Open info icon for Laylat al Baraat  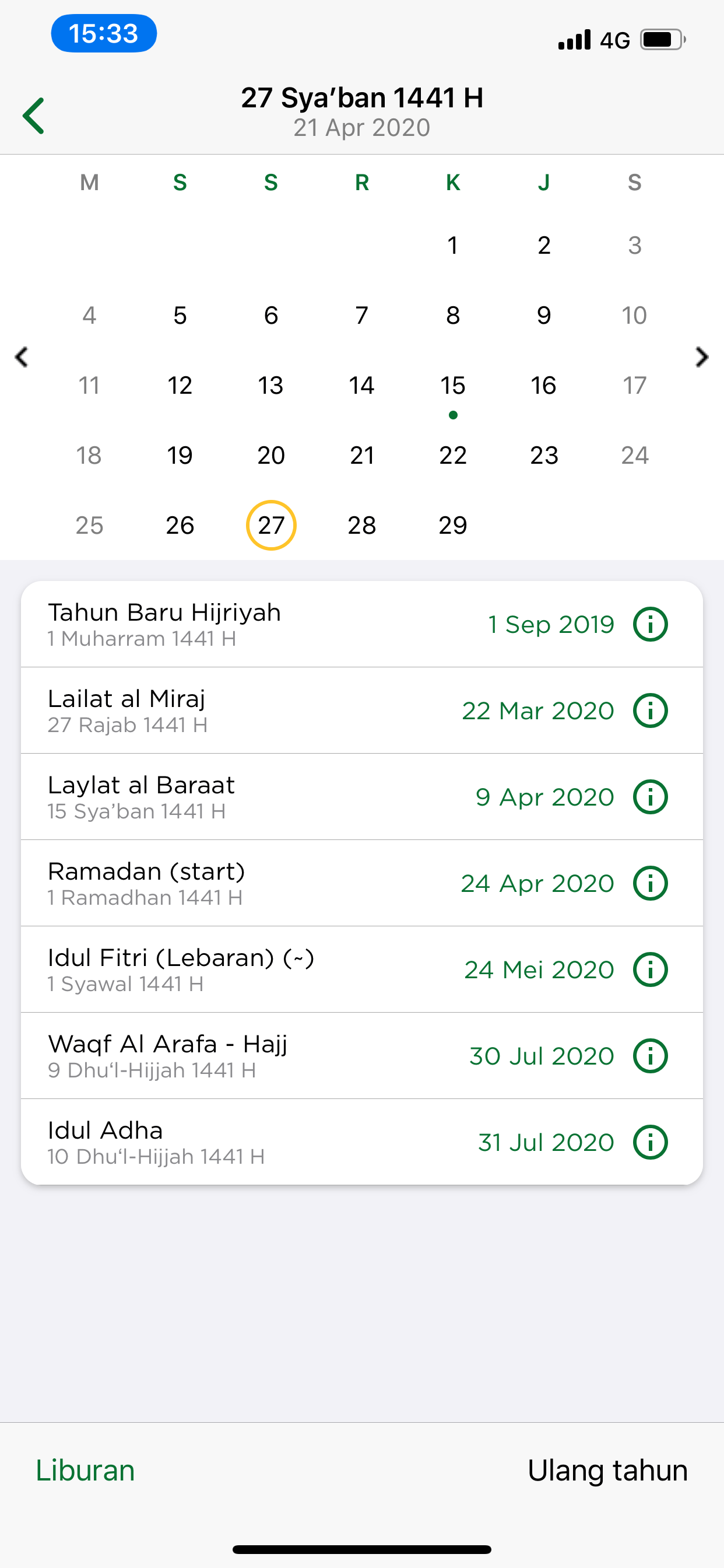(x=649, y=797)
